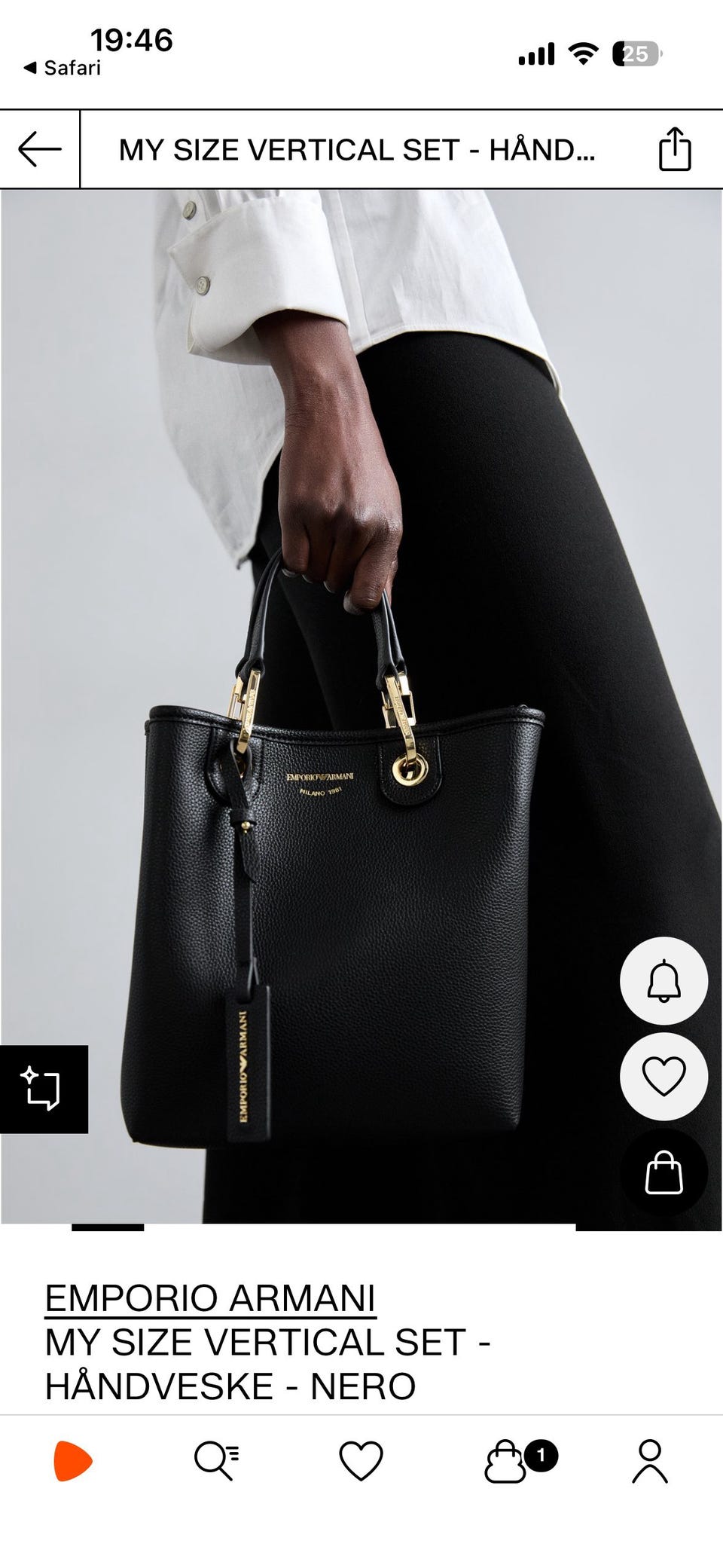This screenshot has width=723, height=1568.
Task: Share this handbag product
Action: 675,149
